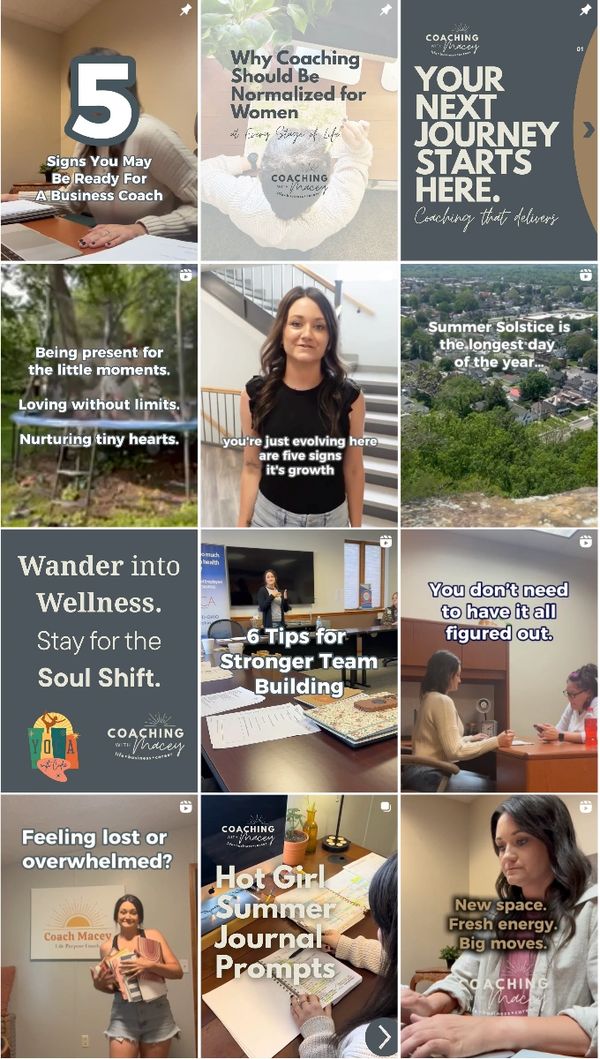
Task: Play the 'Being present for the little moments' reel
Action: point(99,395)
